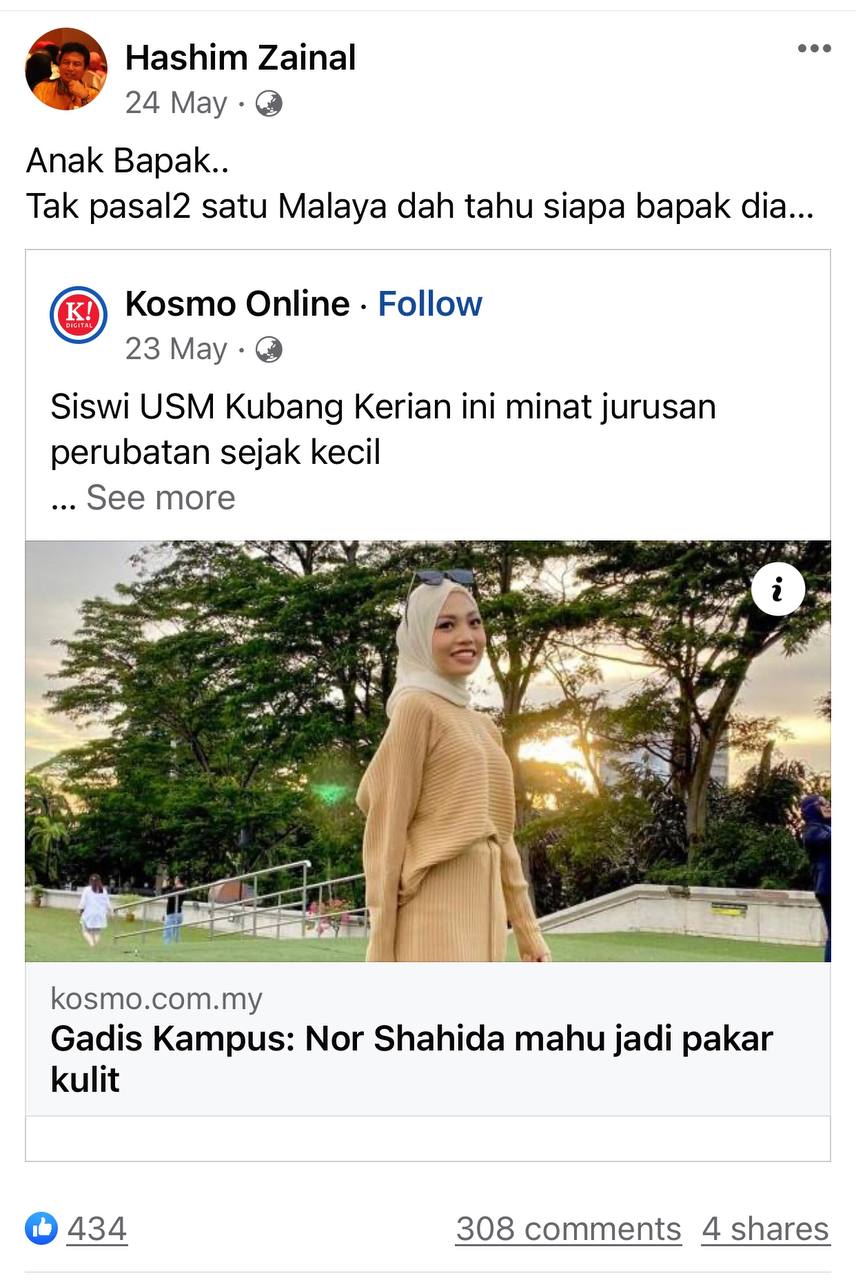This screenshot has width=856, height=1280.
Task: Open Hashim Zainal's profile
Action: (240, 58)
